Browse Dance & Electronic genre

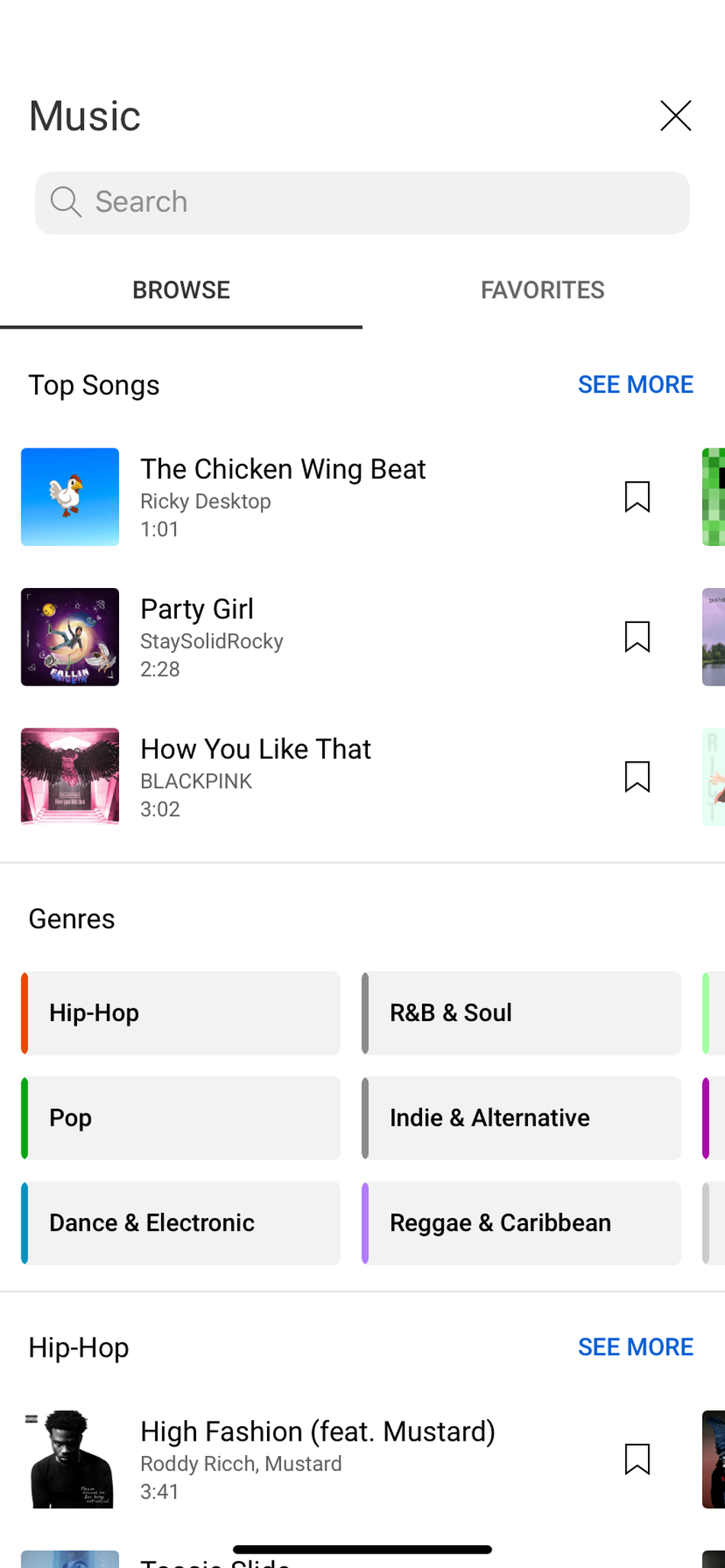tap(181, 1223)
